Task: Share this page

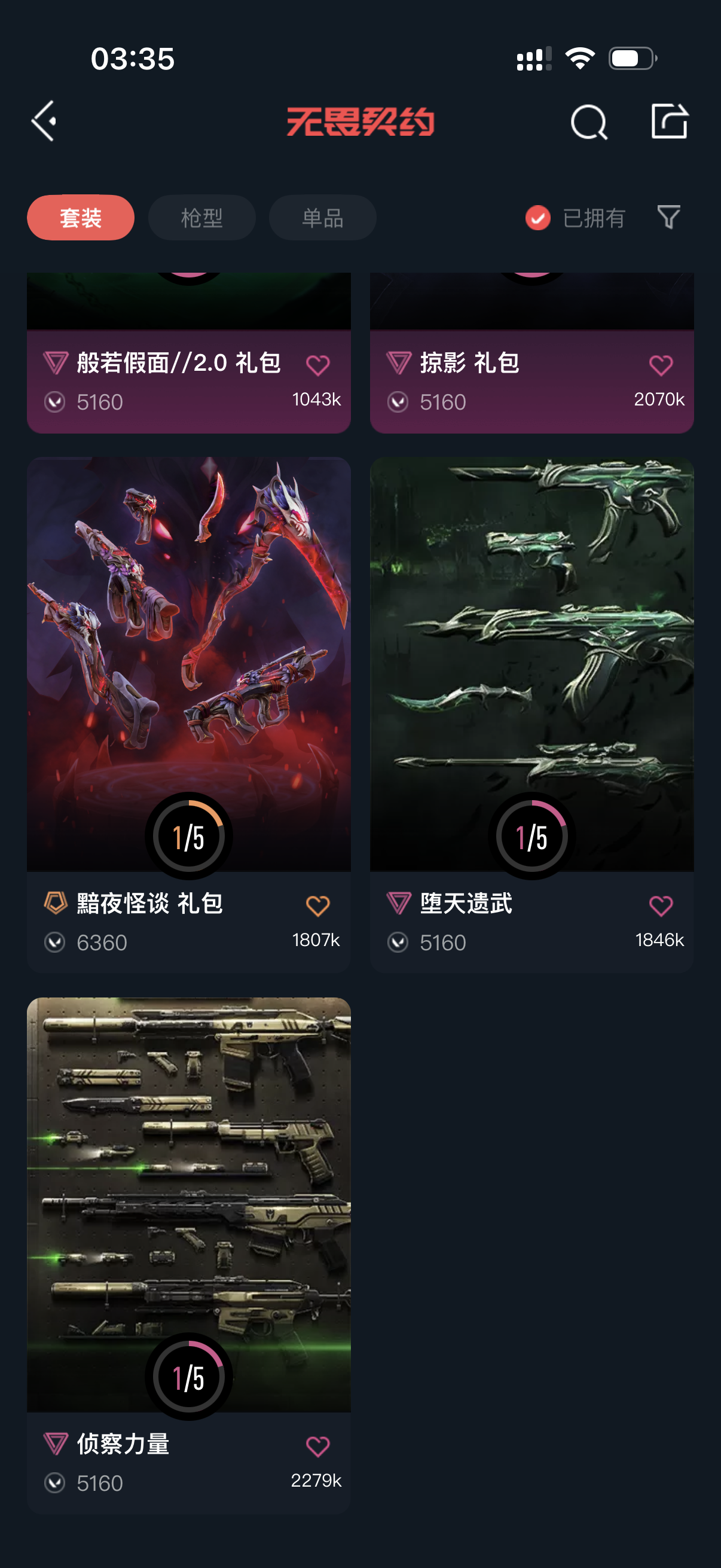Action: 669,121
